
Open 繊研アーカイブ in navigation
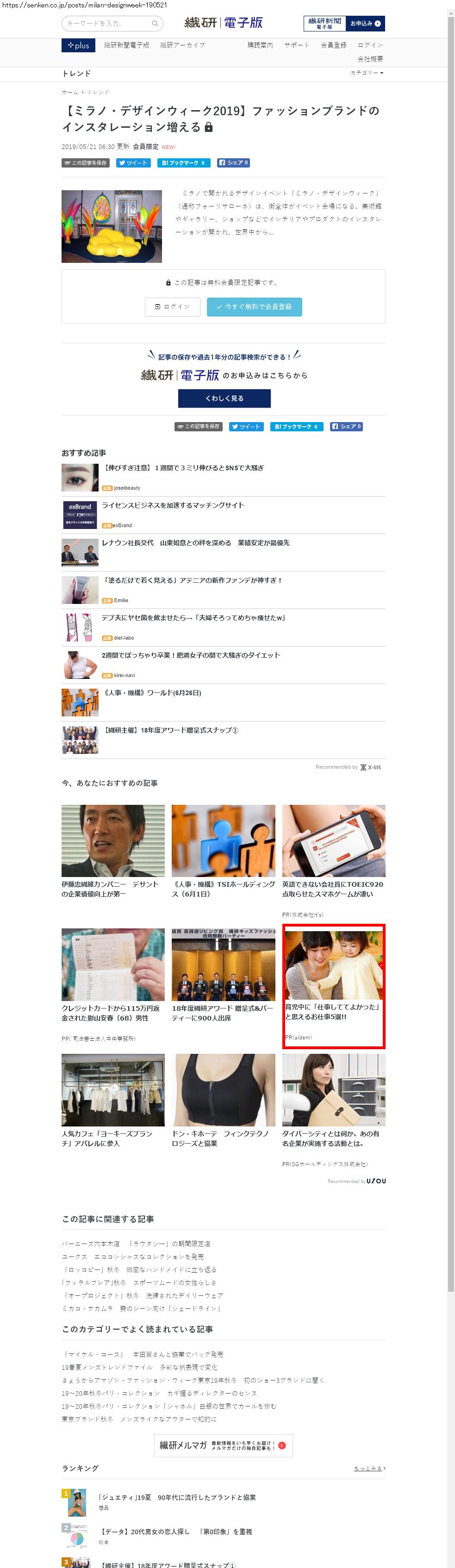(x=182, y=45)
